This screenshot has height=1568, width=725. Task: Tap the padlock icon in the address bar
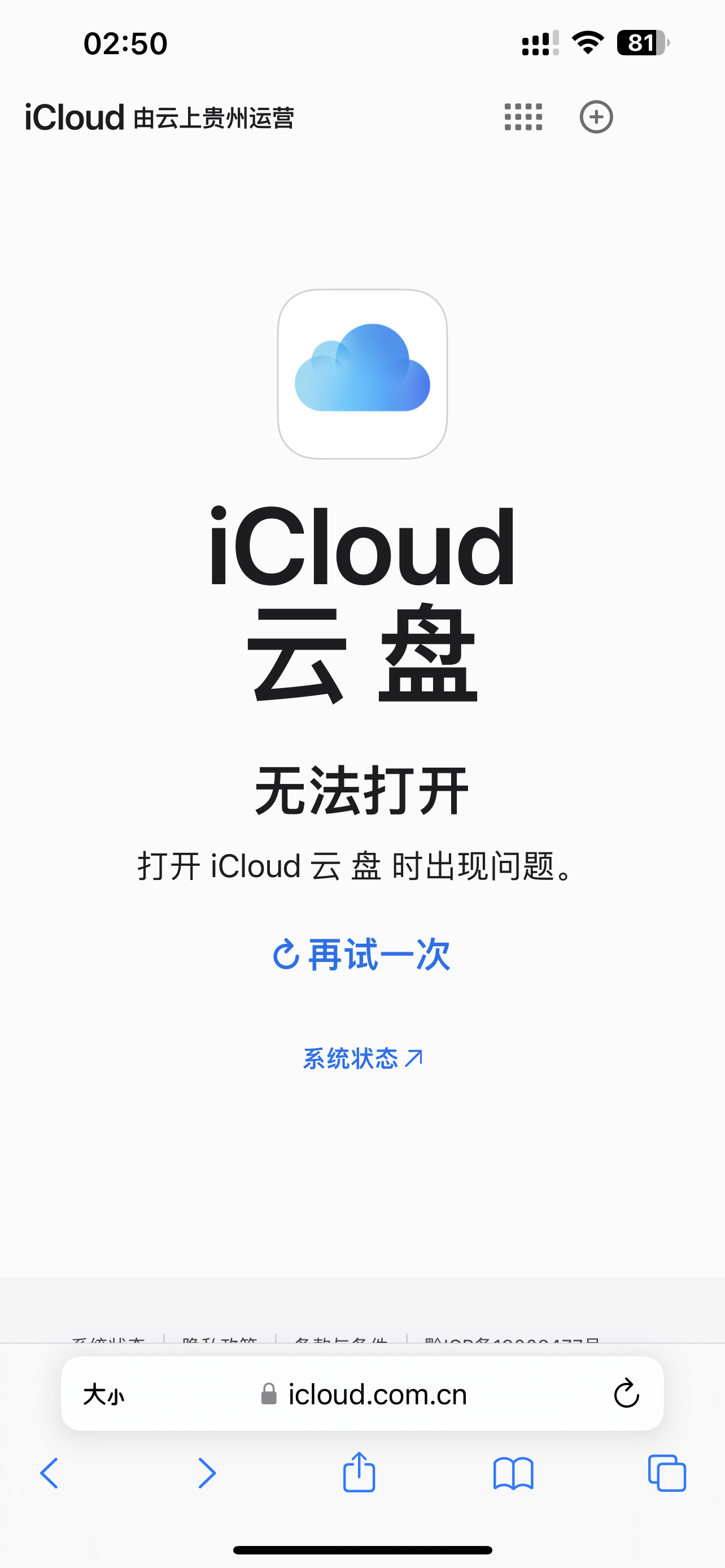coord(268,1395)
